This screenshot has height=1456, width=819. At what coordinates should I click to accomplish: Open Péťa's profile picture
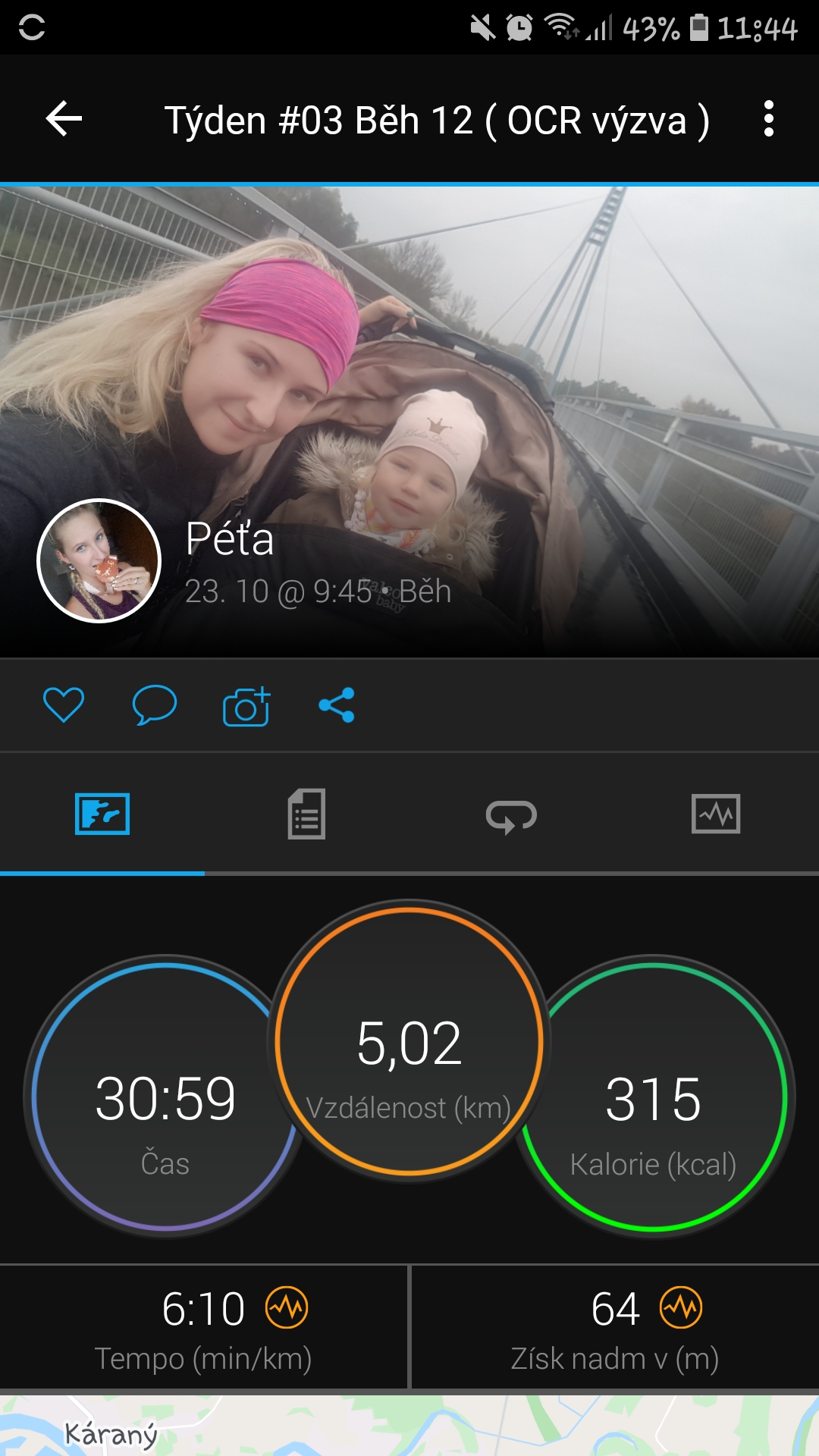99,561
